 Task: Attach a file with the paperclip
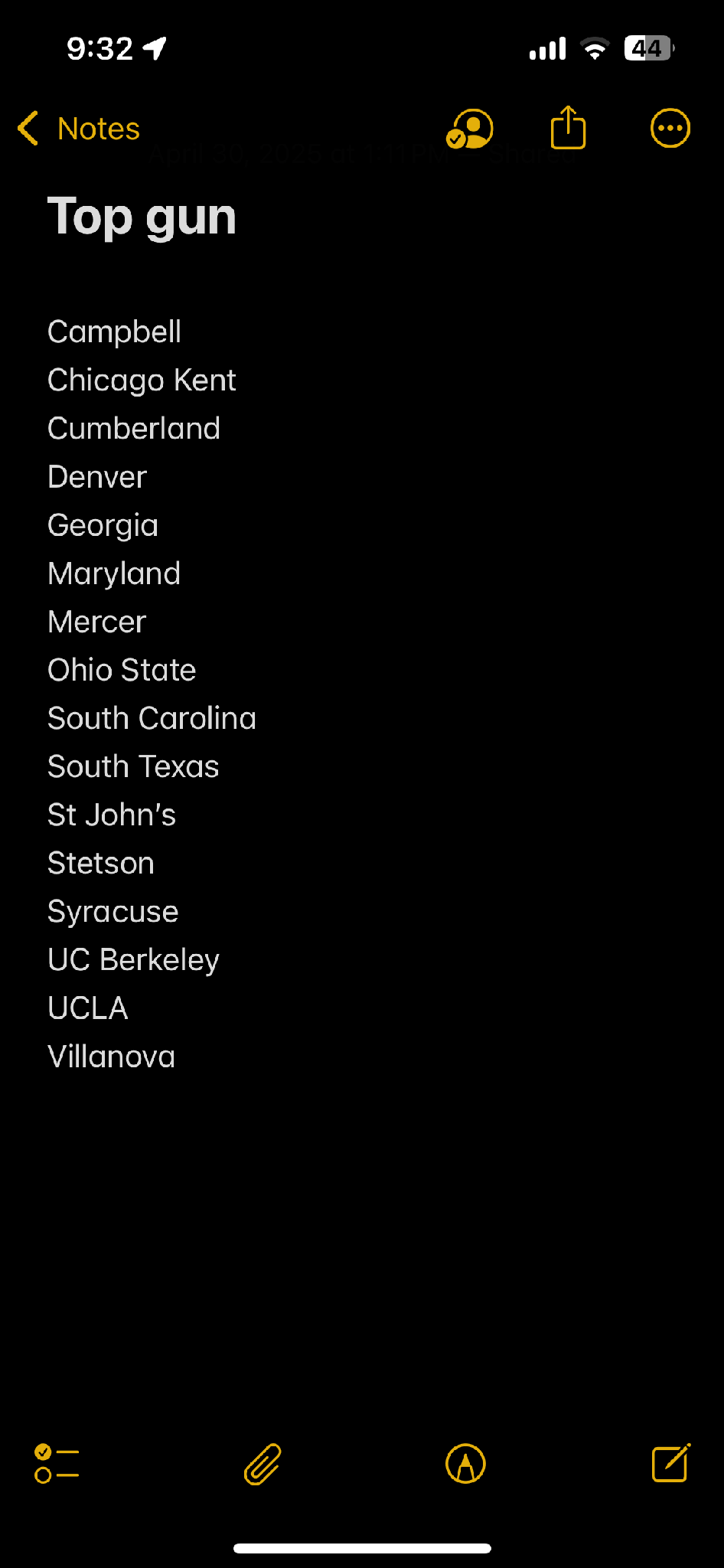point(263,1464)
